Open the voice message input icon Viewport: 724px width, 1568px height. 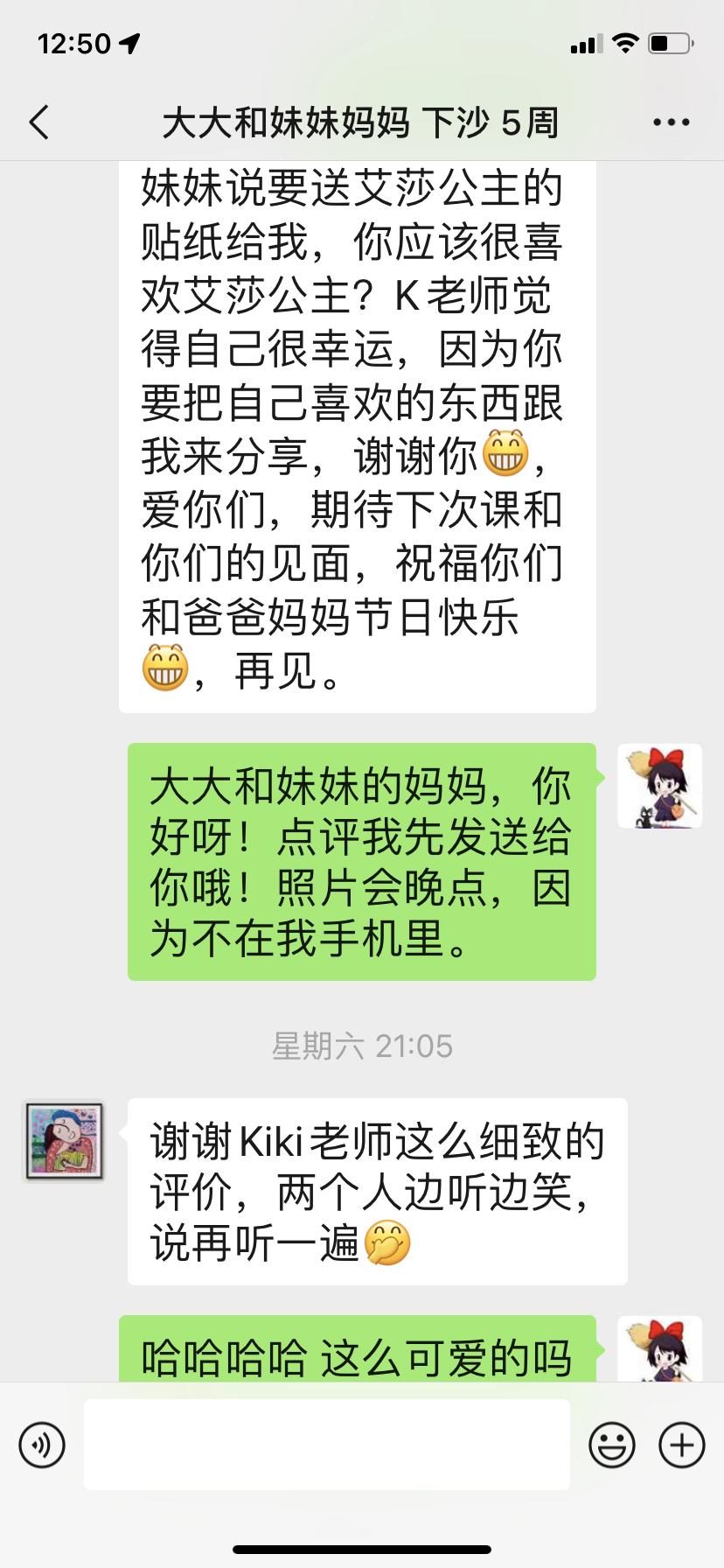pyautogui.click(x=41, y=1444)
